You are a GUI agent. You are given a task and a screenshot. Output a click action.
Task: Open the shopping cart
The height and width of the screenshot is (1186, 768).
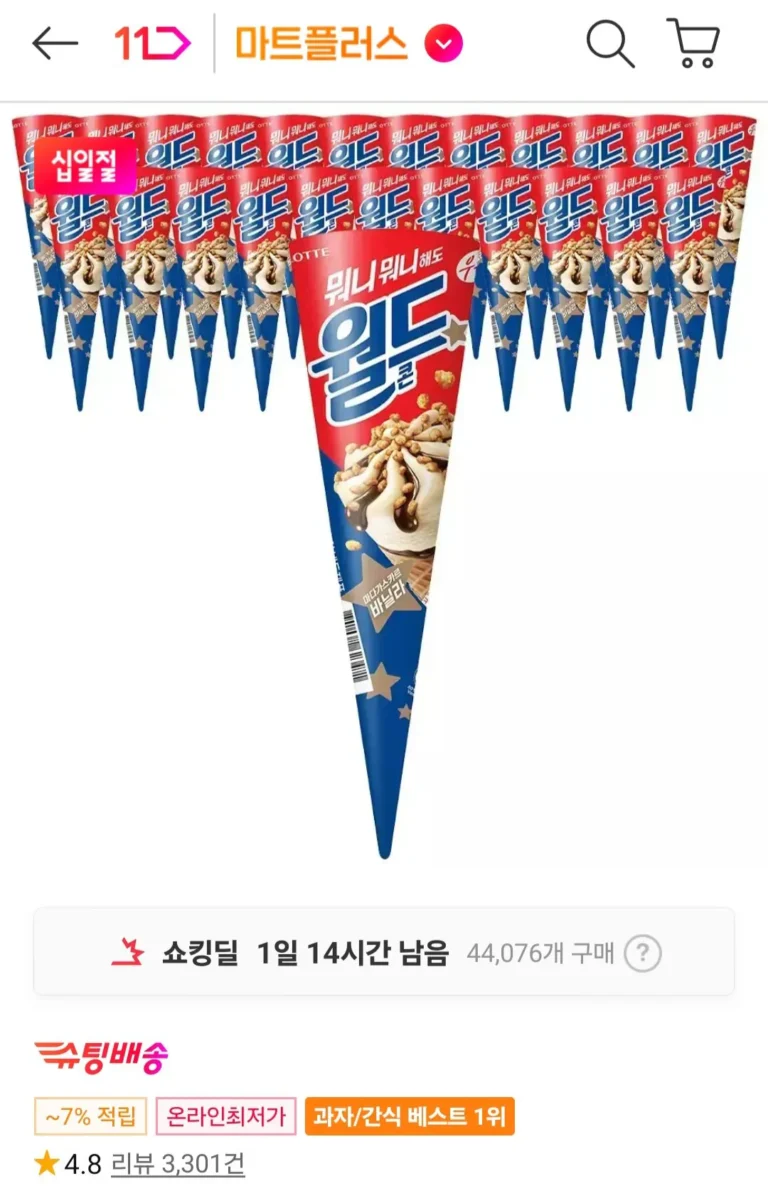click(693, 44)
